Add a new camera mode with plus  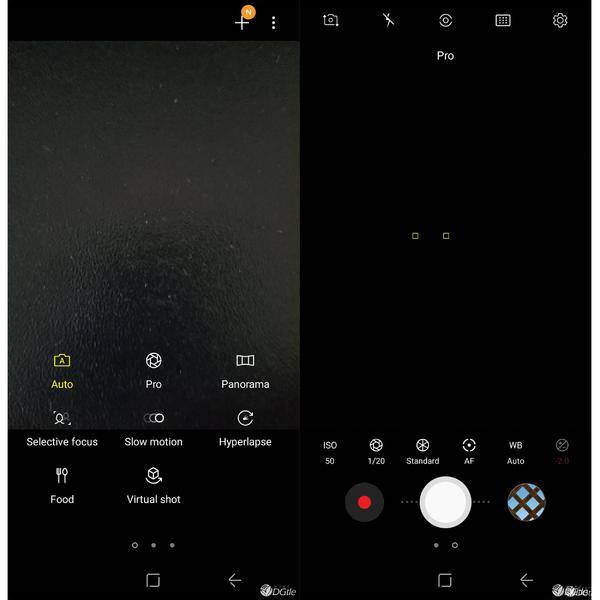pos(242,22)
